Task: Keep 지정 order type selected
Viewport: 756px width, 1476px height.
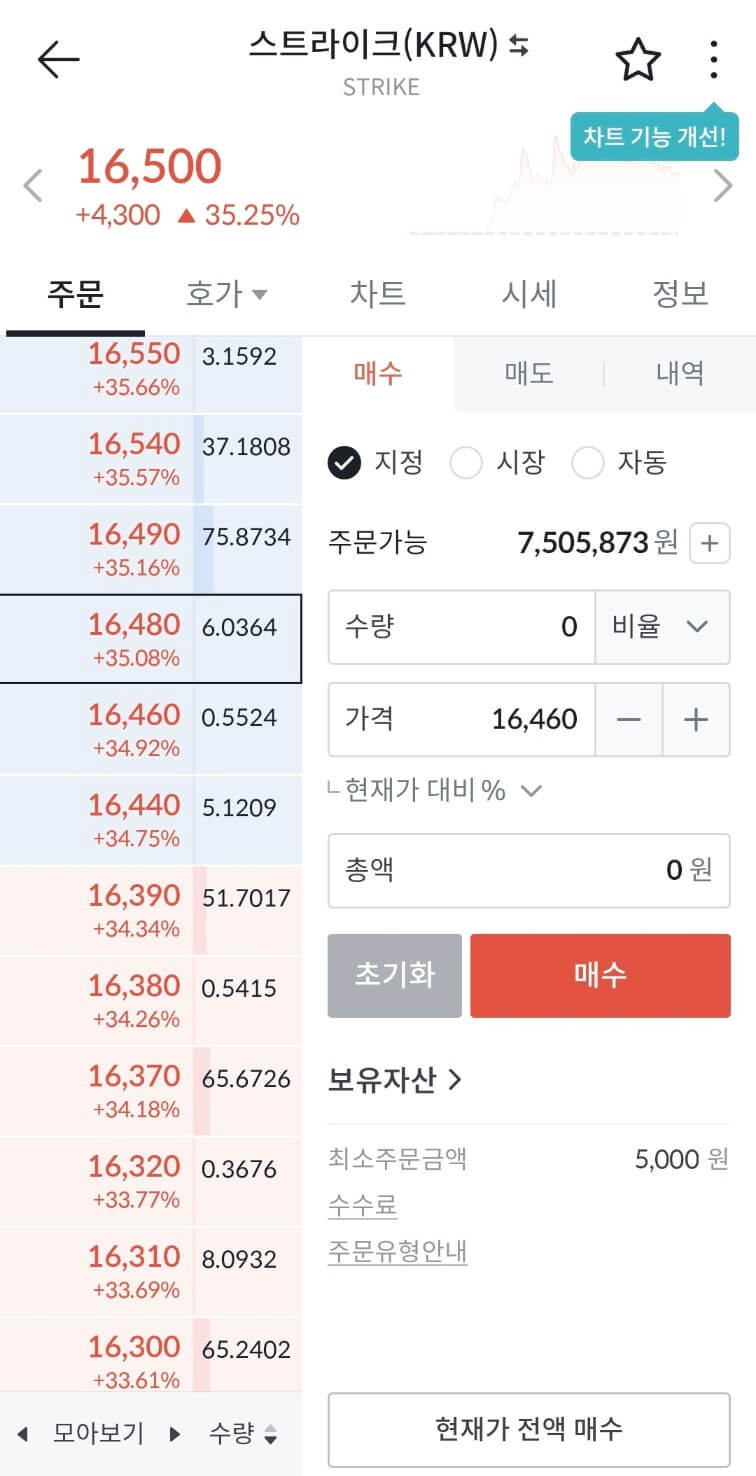Action: pyautogui.click(x=345, y=462)
